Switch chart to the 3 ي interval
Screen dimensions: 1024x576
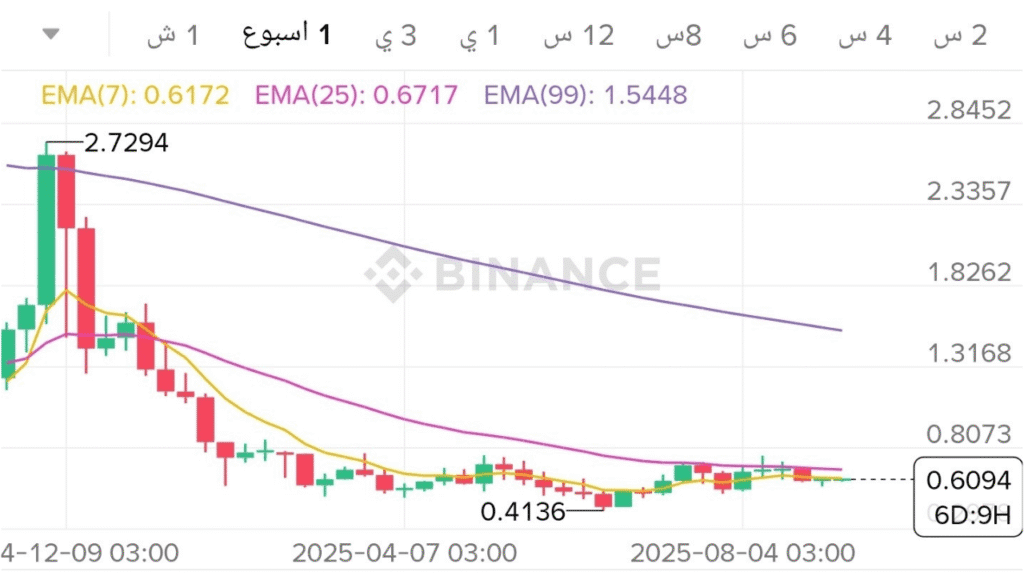point(396,35)
